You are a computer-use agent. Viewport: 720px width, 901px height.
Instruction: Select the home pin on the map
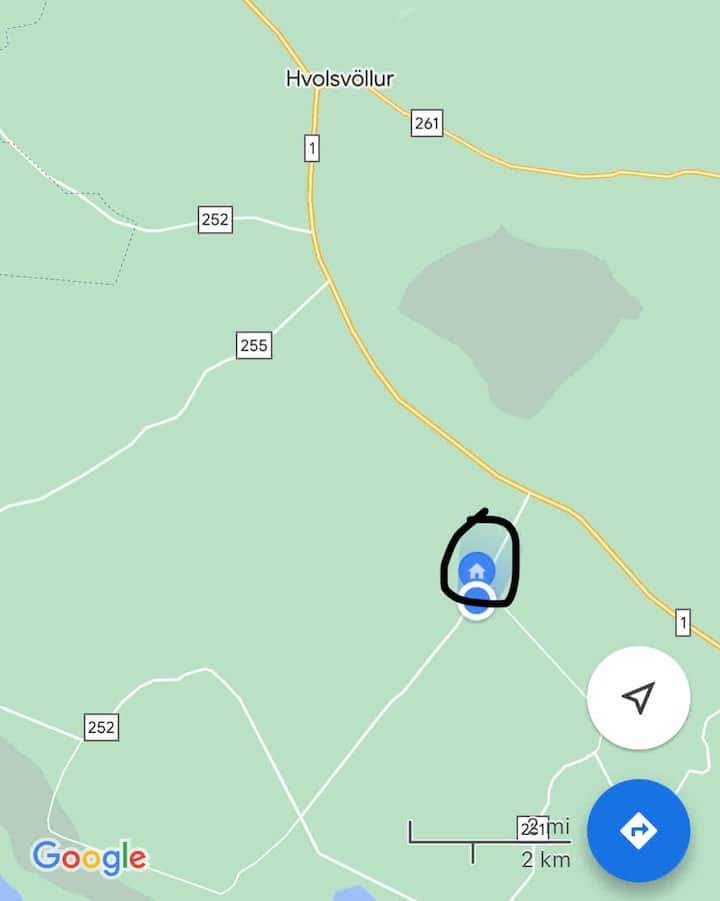coord(477,571)
